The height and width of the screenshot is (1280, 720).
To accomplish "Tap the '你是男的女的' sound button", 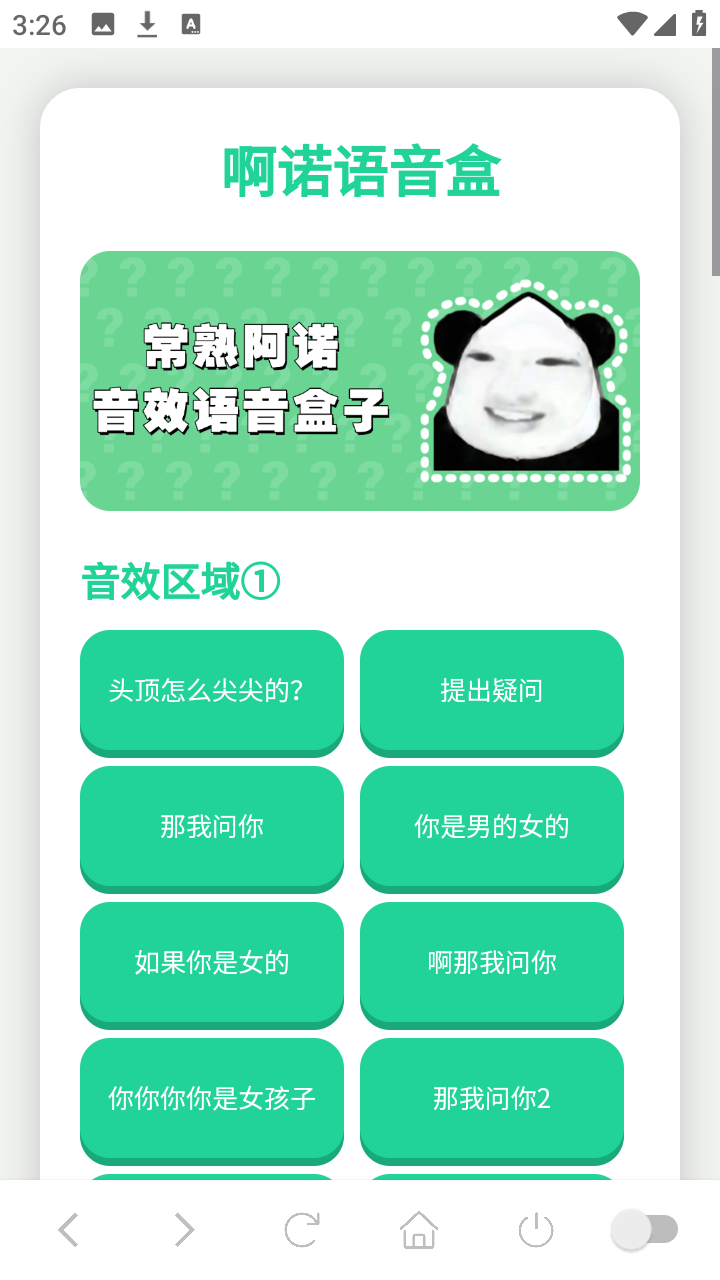I will [x=492, y=827].
